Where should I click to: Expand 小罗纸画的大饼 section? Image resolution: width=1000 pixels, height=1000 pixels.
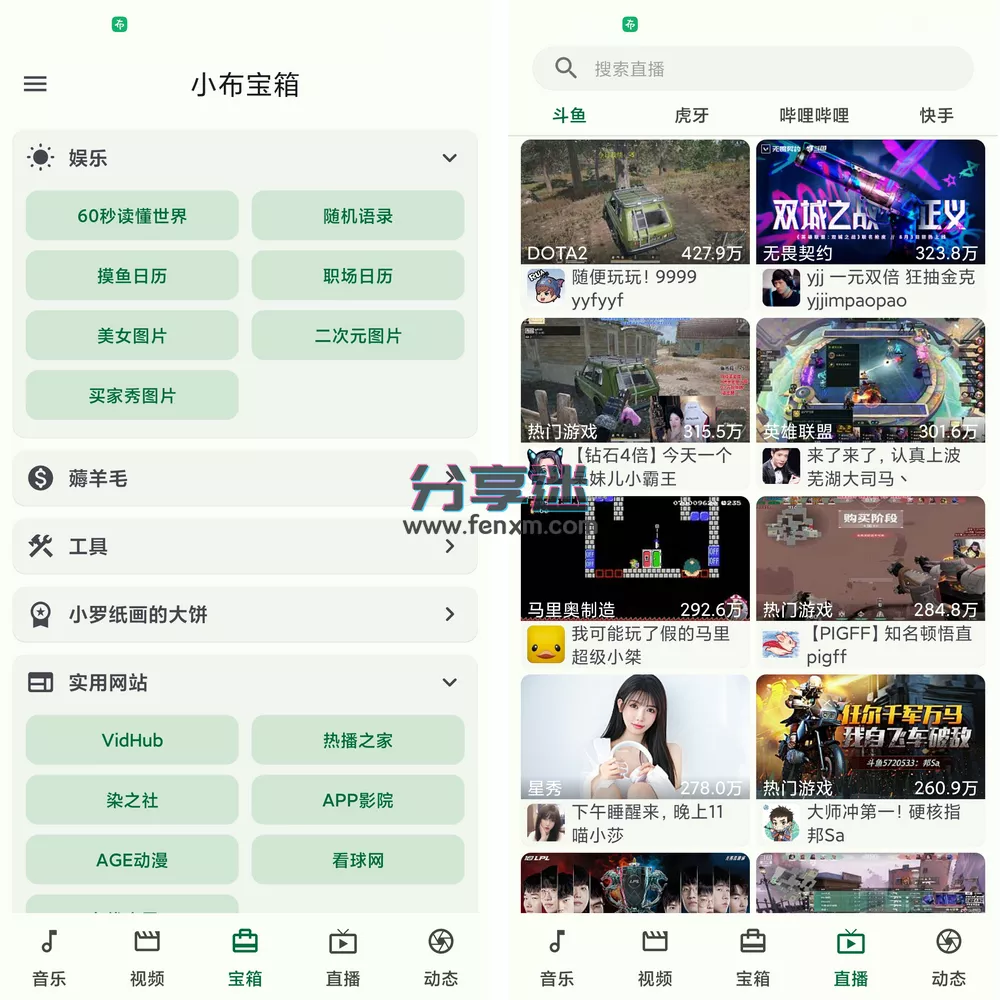pyautogui.click(x=450, y=614)
